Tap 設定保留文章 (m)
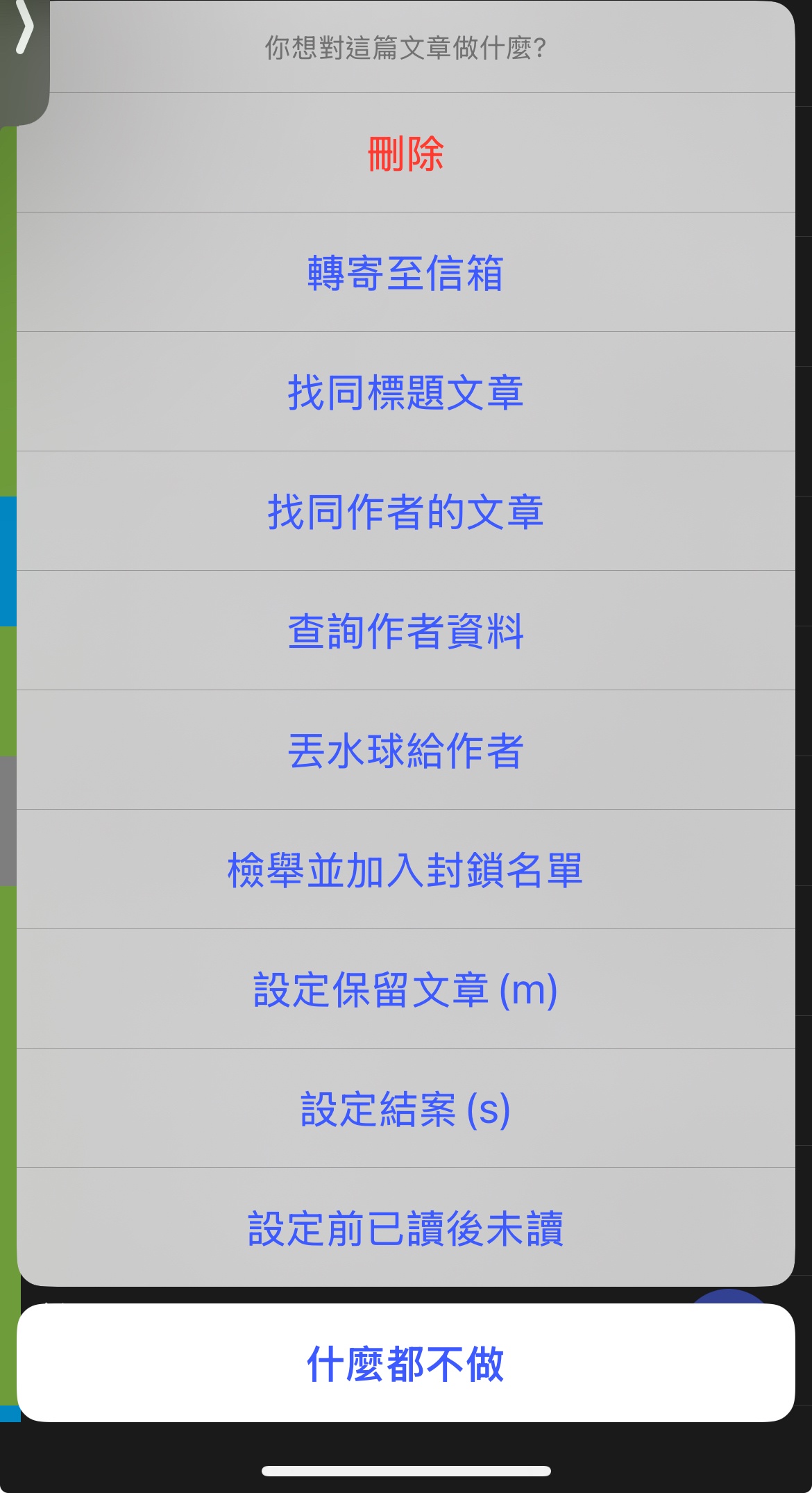The image size is (812, 1493). 405,990
